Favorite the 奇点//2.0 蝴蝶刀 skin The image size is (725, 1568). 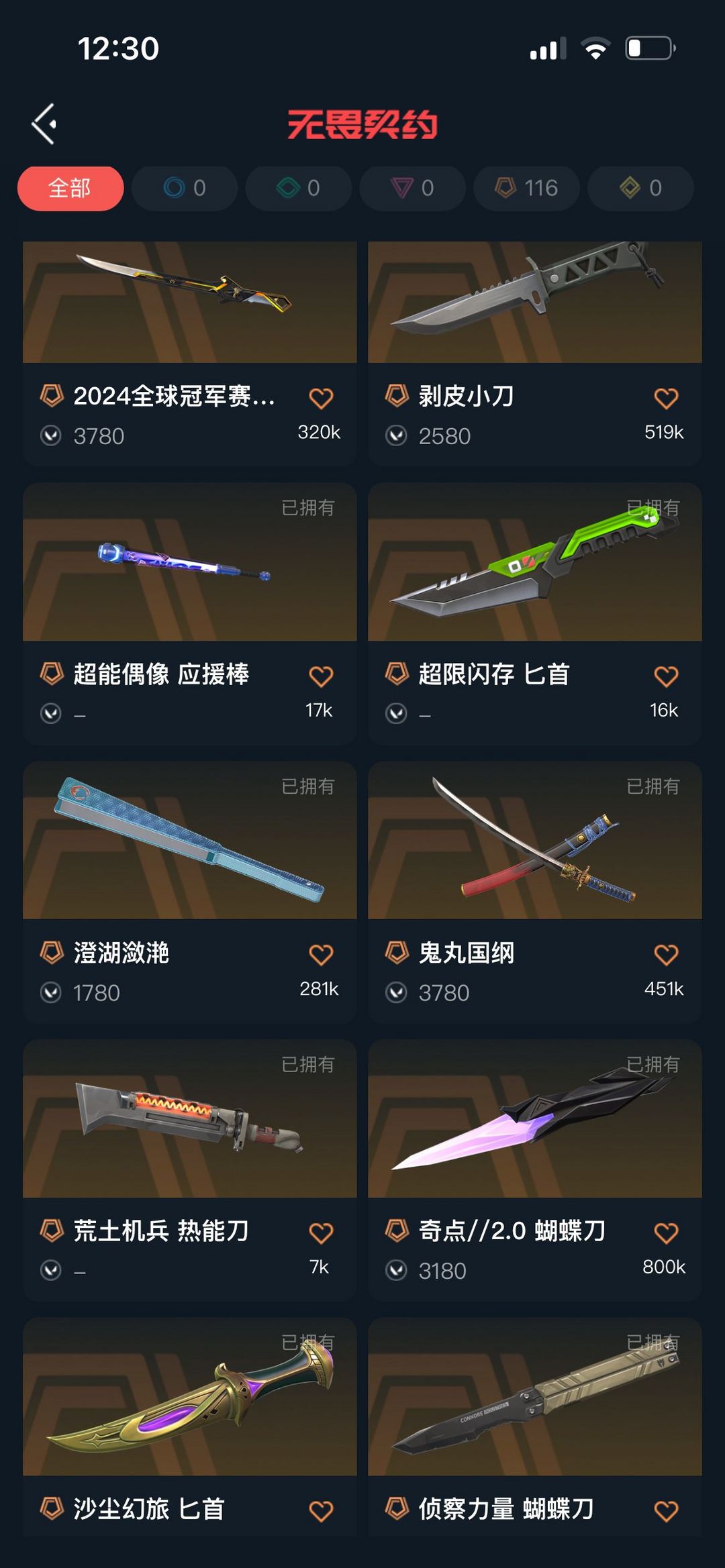coord(666,1233)
